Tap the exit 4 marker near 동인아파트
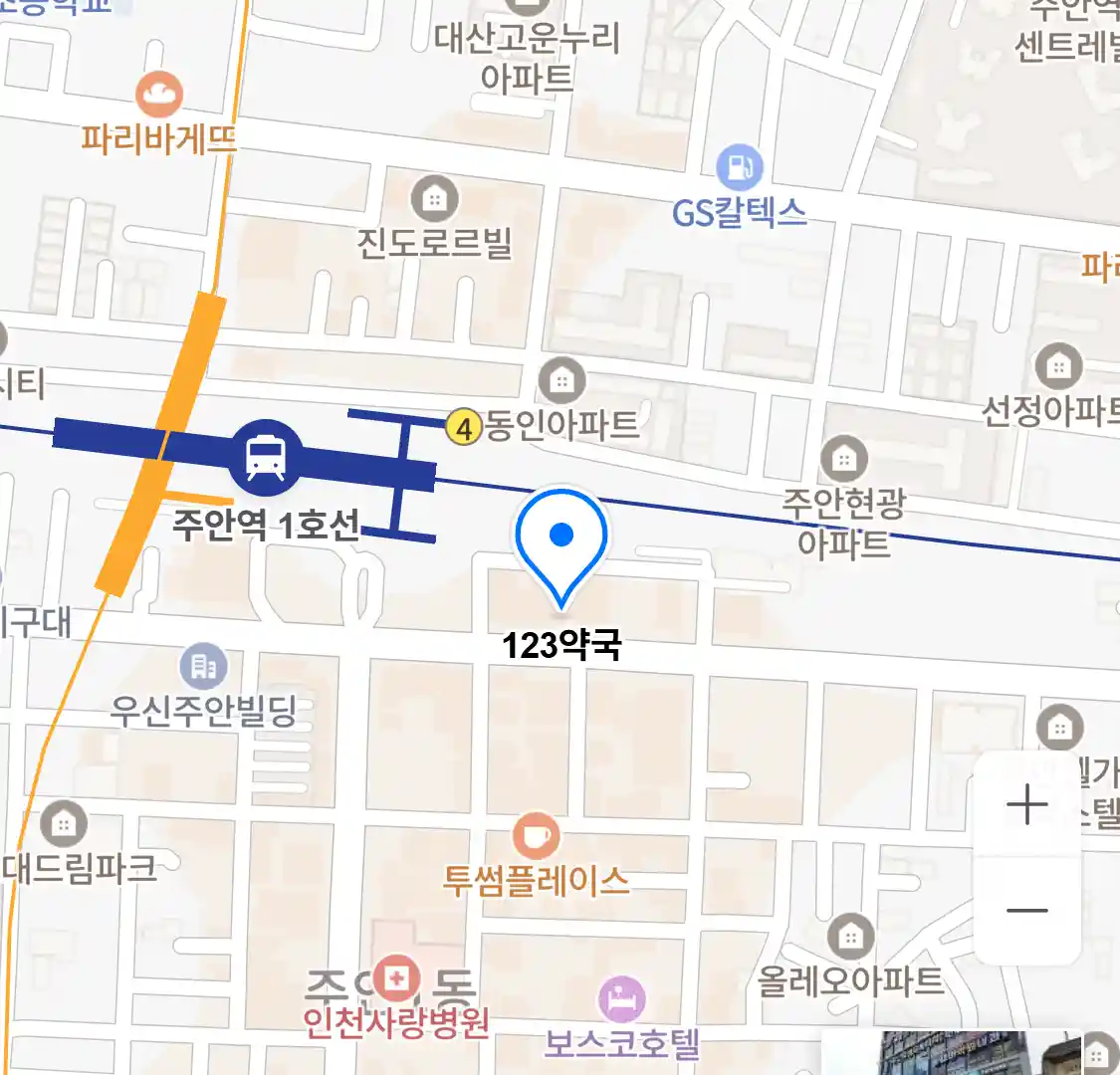This screenshot has height=1075, width=1120. point(463,428)
